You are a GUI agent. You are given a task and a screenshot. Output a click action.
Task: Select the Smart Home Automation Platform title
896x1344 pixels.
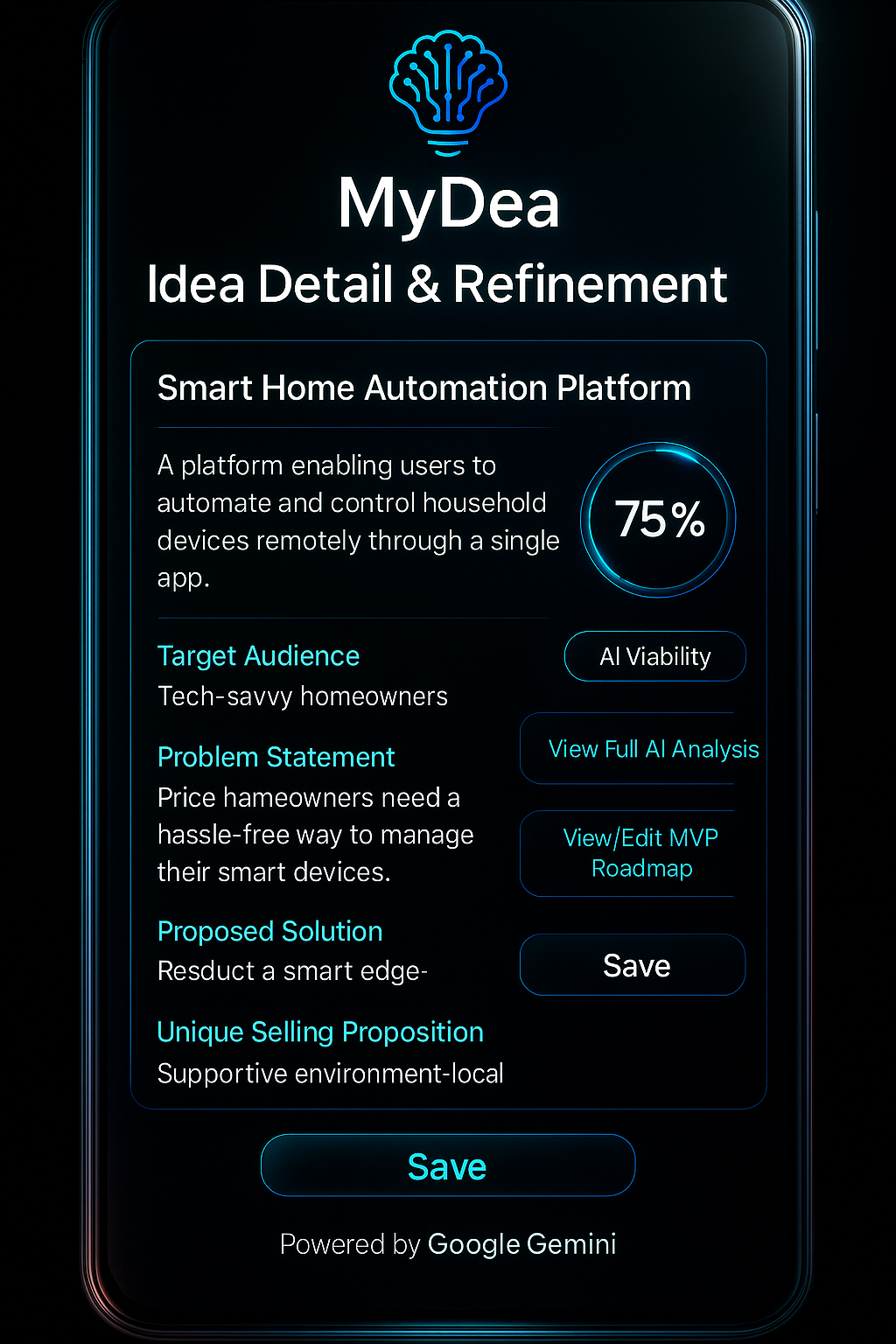(x=423, y=388)
